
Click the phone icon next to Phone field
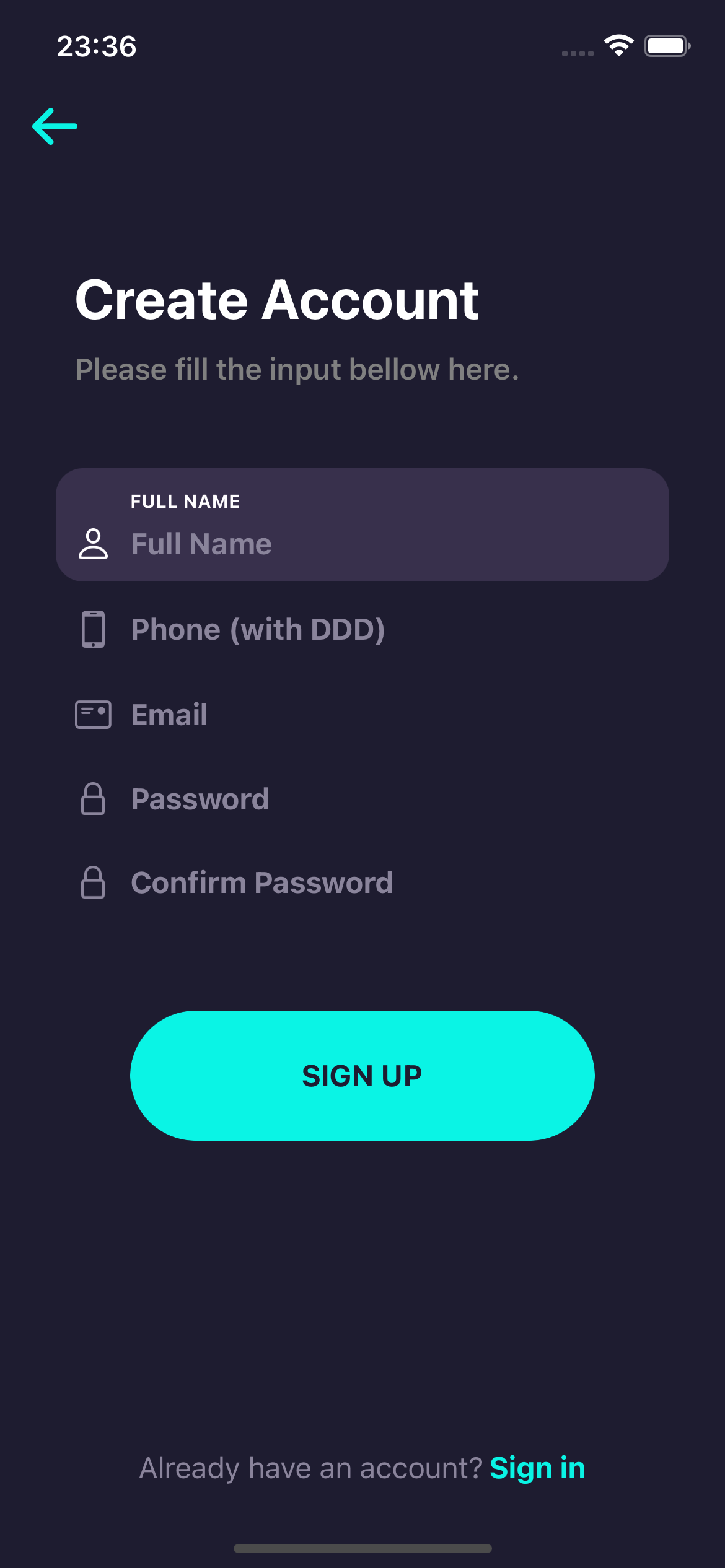pyautogui.click(x=94, y=629)
